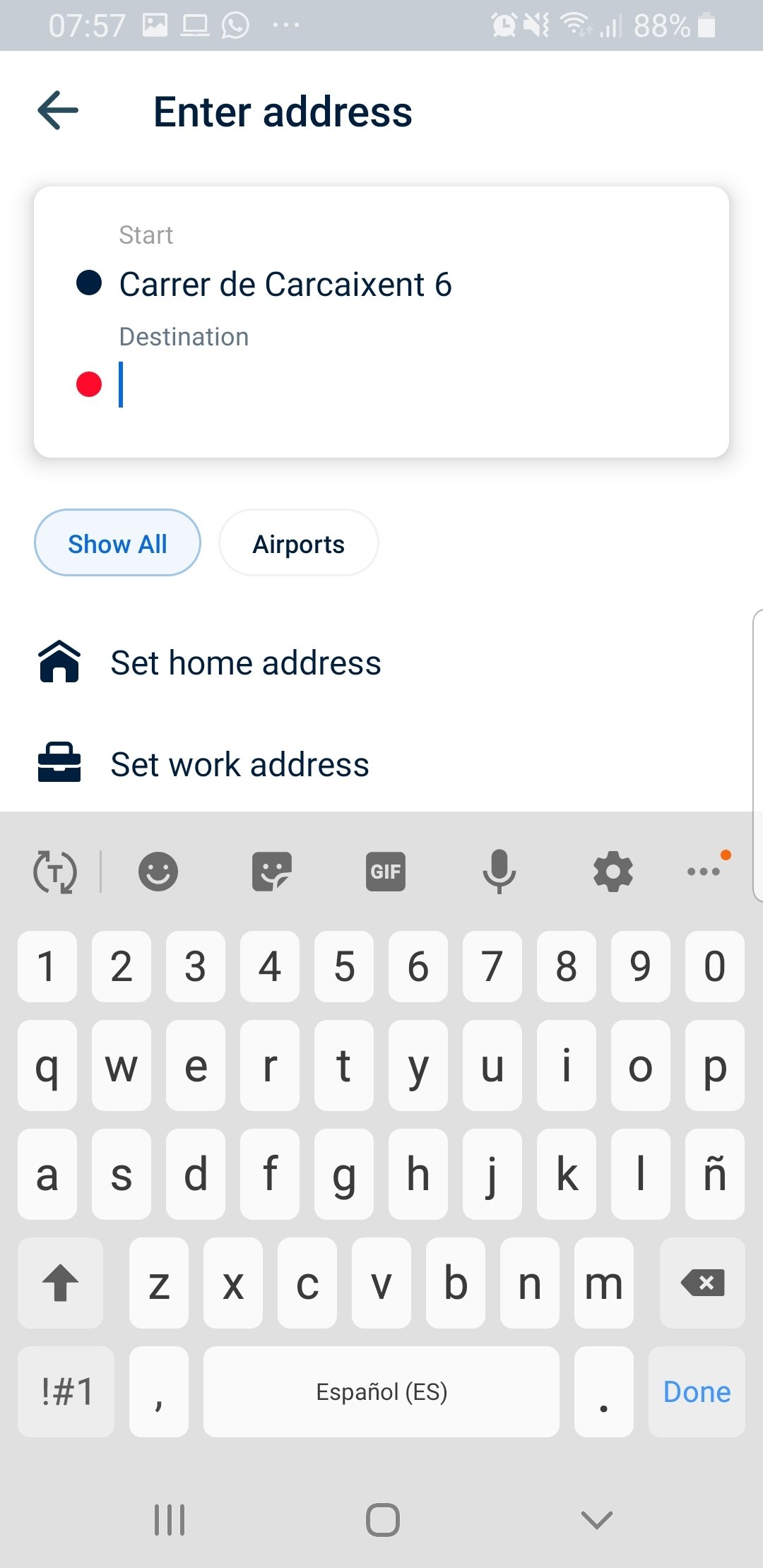Activate the keyboard shift key
This screenshot has width=763, height=1568.
61,1283
